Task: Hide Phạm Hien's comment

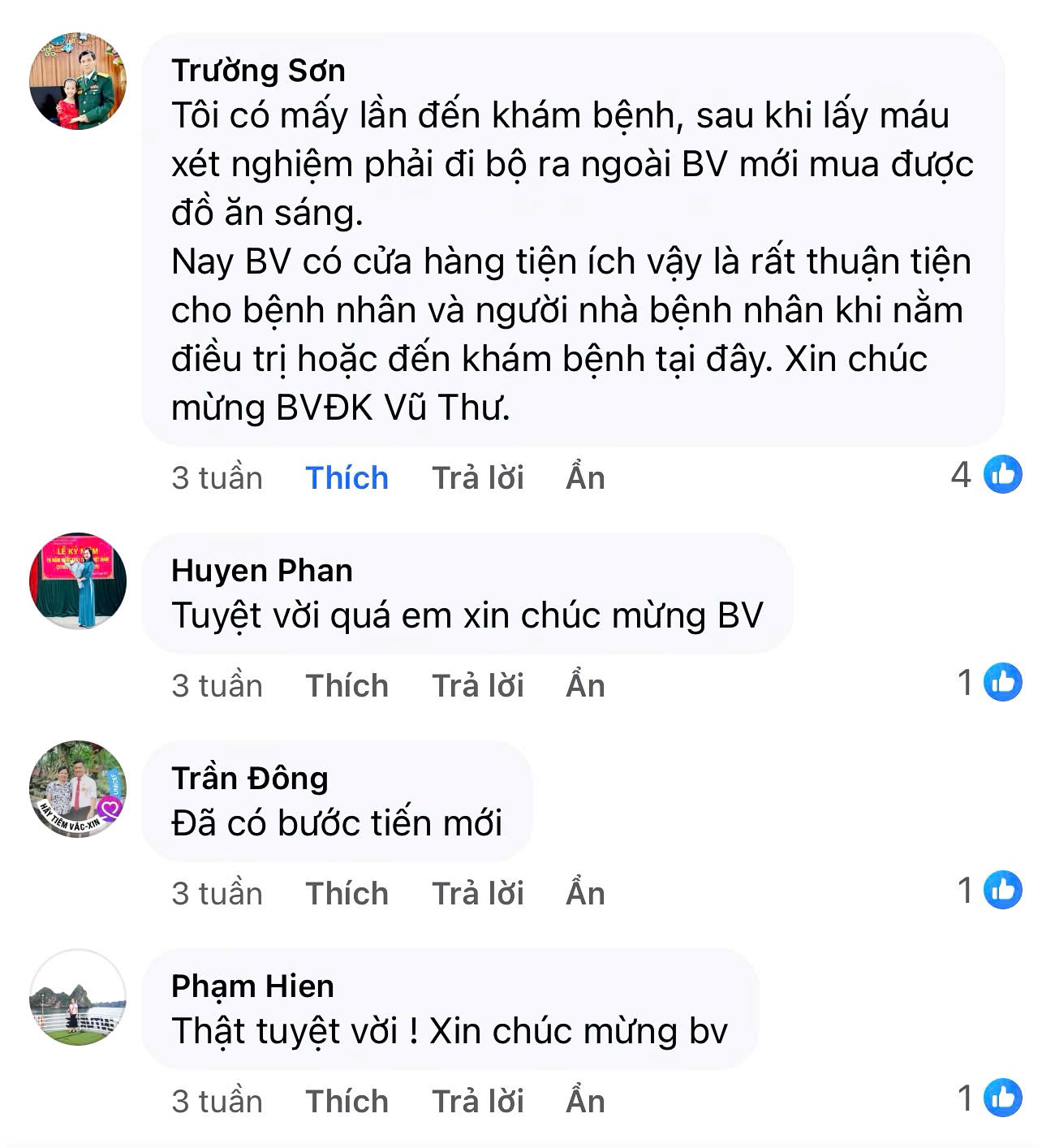Action: [x=585, y=1101]
